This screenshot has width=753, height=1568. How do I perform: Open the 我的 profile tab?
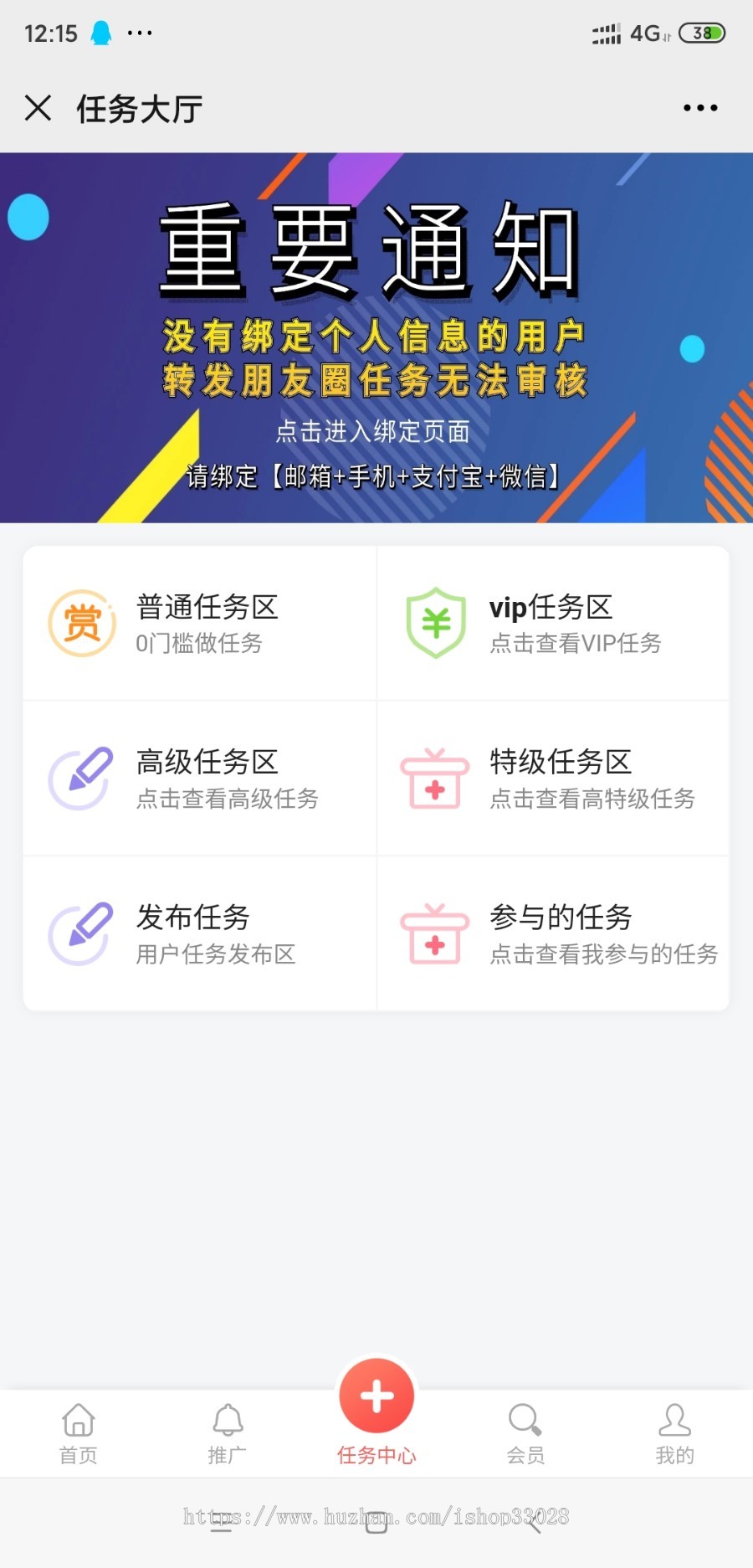coord(674,1433)
